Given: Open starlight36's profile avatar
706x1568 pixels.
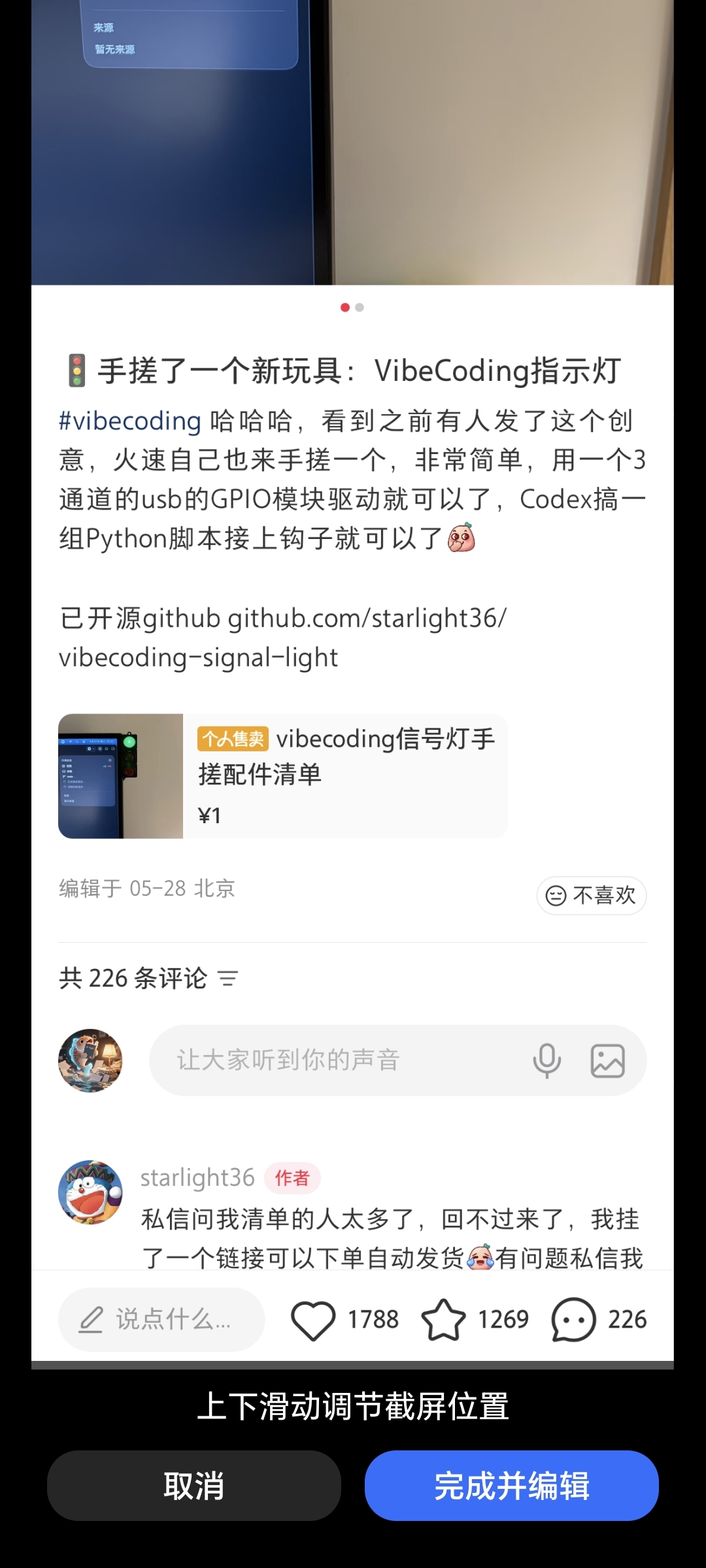Looking at the screenshot, I should click(x=90, y=1192).
